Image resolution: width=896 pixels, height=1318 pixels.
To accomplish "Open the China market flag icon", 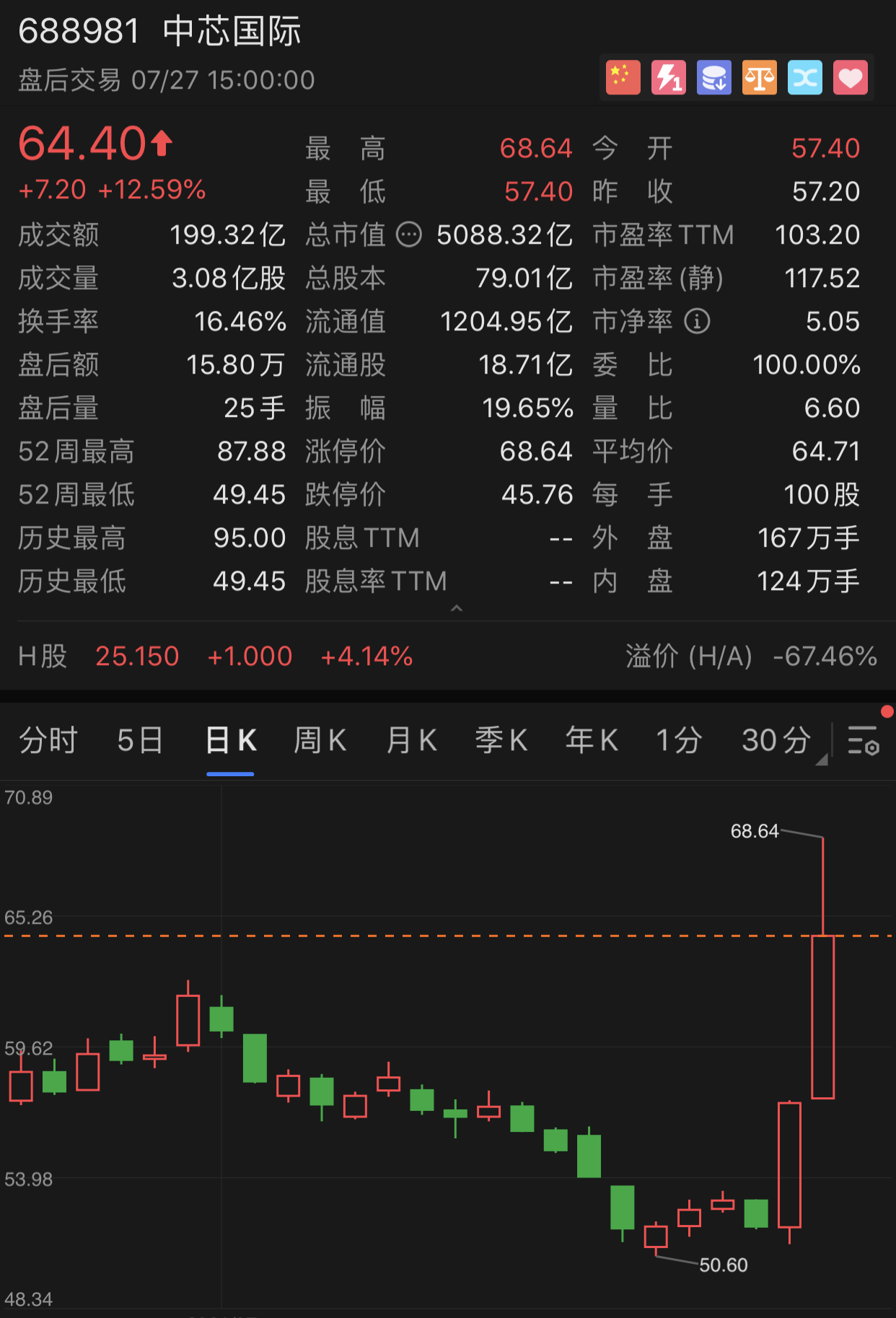I will [622, 76].
